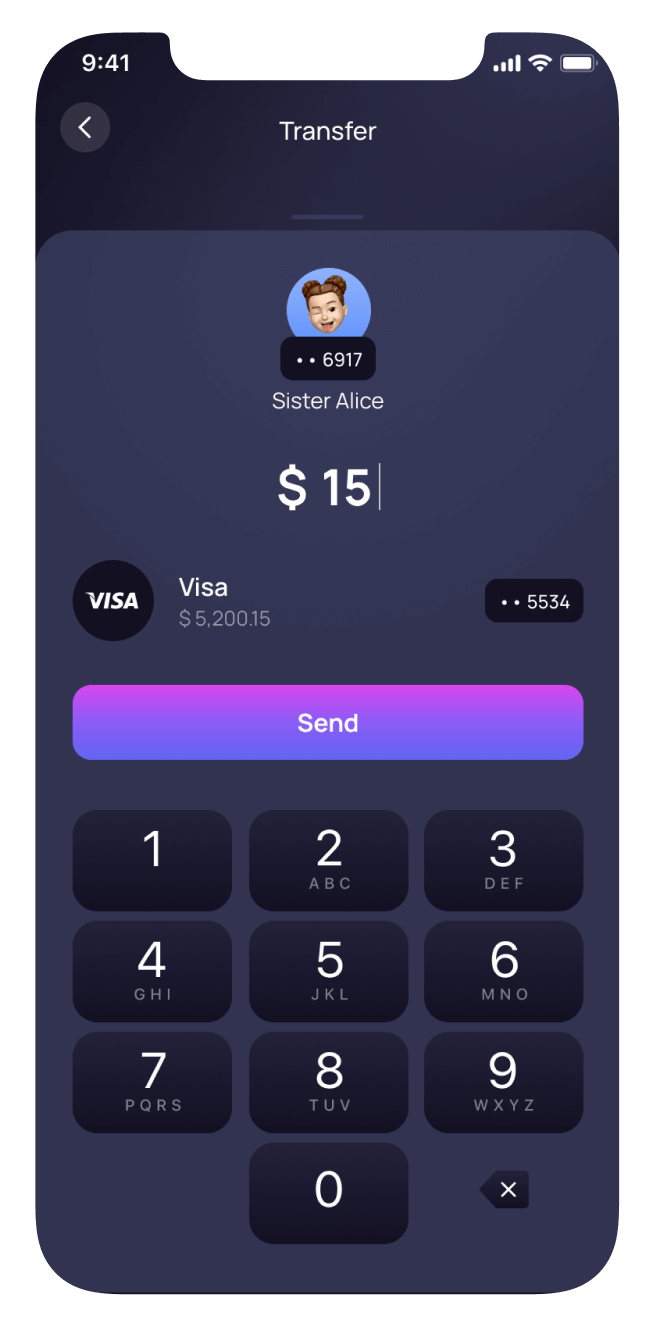Type 4 using the GHI key
This screenshot has width=656, height=1326.
(152, 971)
